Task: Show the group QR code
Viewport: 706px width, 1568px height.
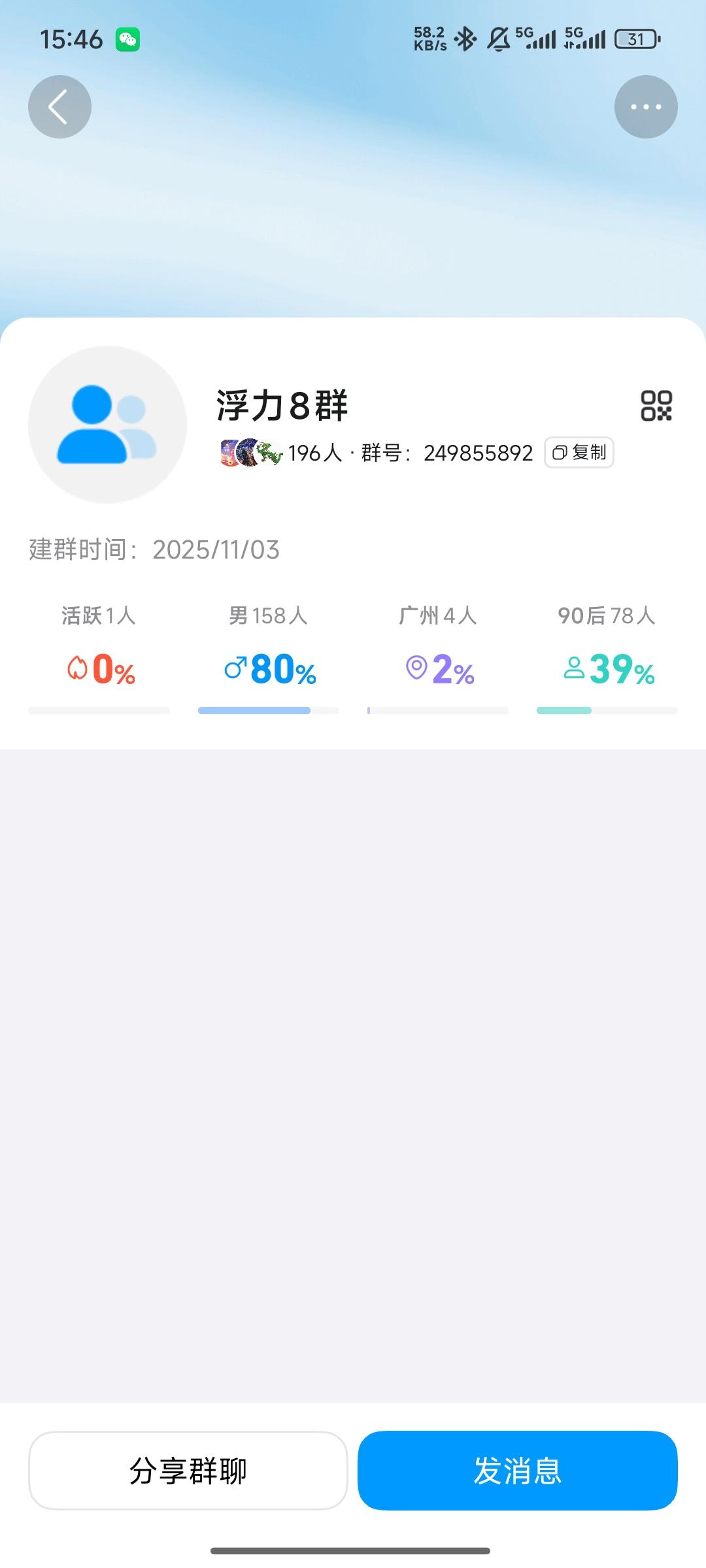Action: point(656,406)
